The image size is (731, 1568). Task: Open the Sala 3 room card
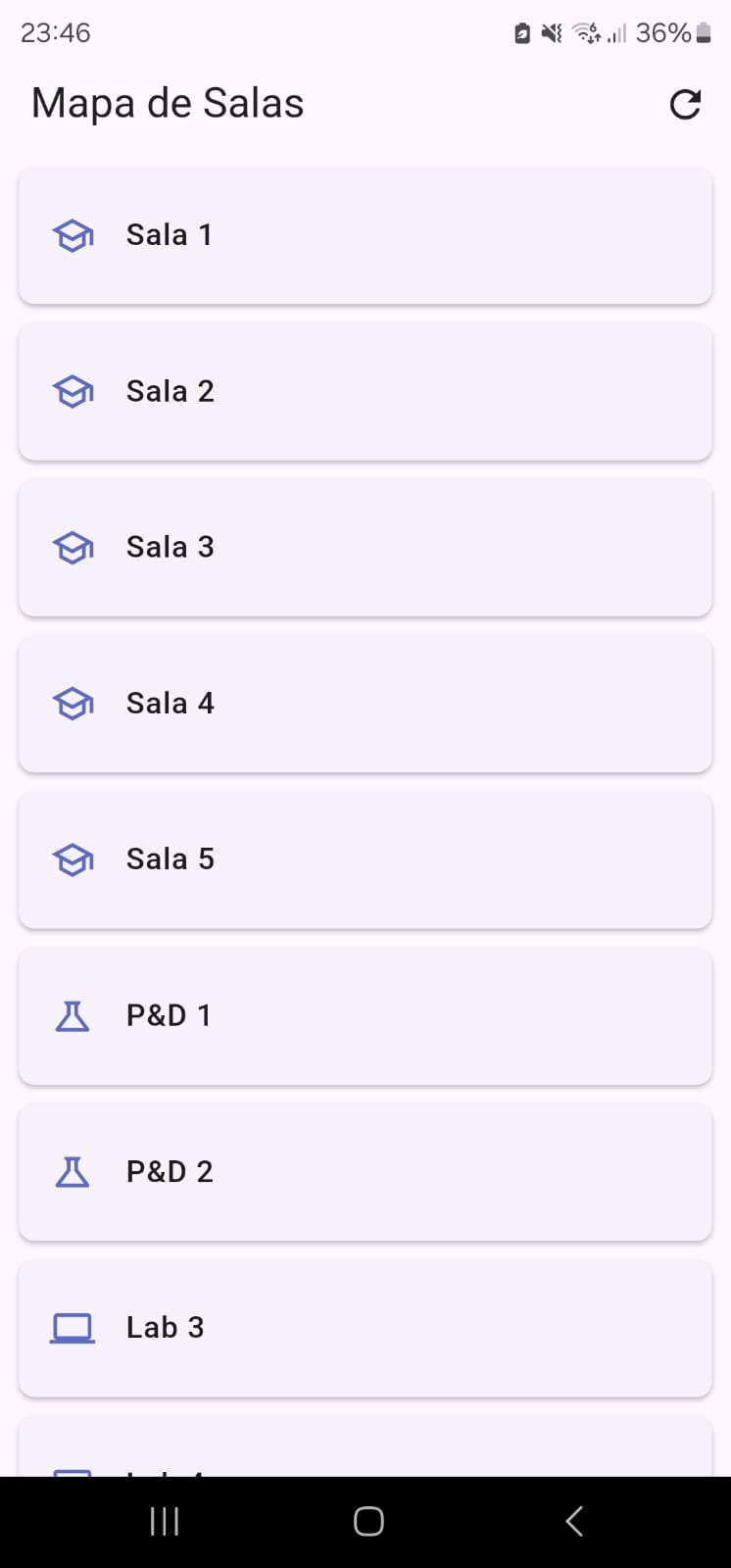pyautogui.click(x=365, y=547)
